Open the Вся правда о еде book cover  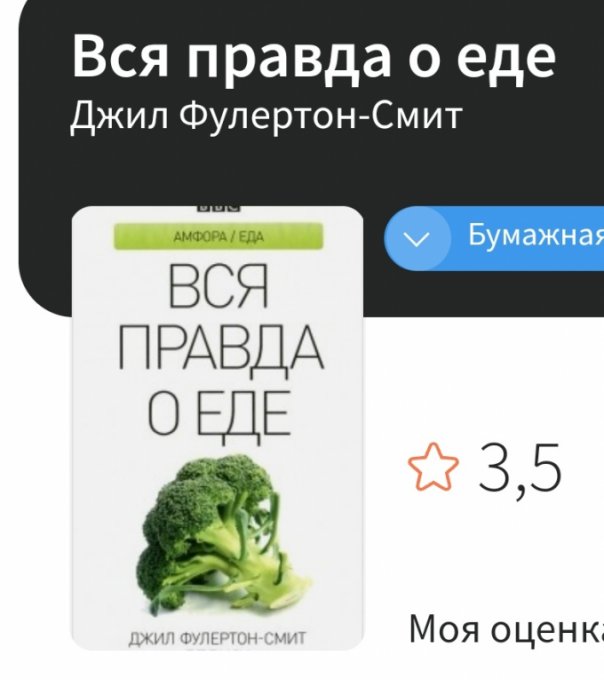217,427
